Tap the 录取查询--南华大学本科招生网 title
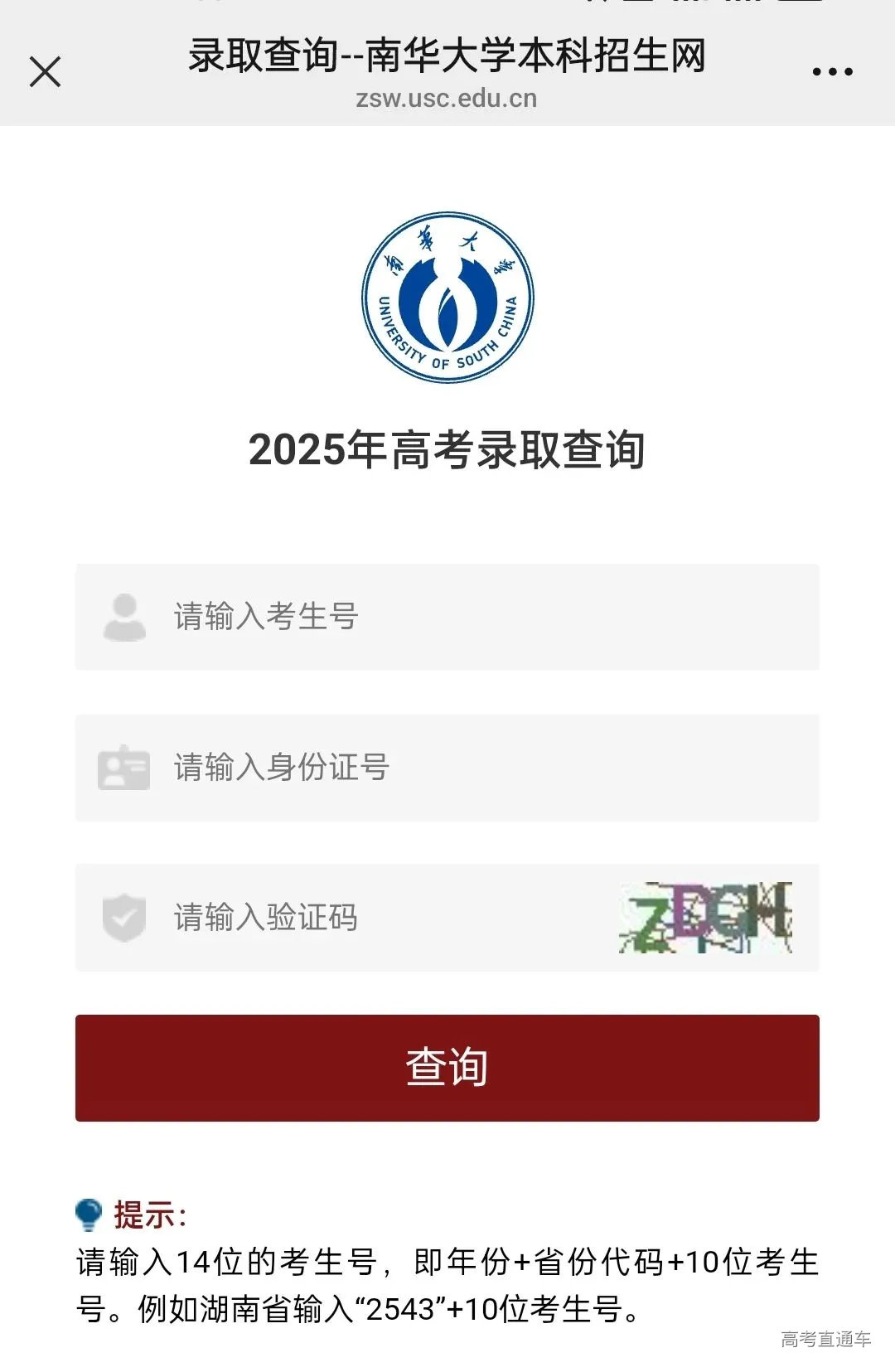This screenshot has height=1372, width=895. [445, 60]
